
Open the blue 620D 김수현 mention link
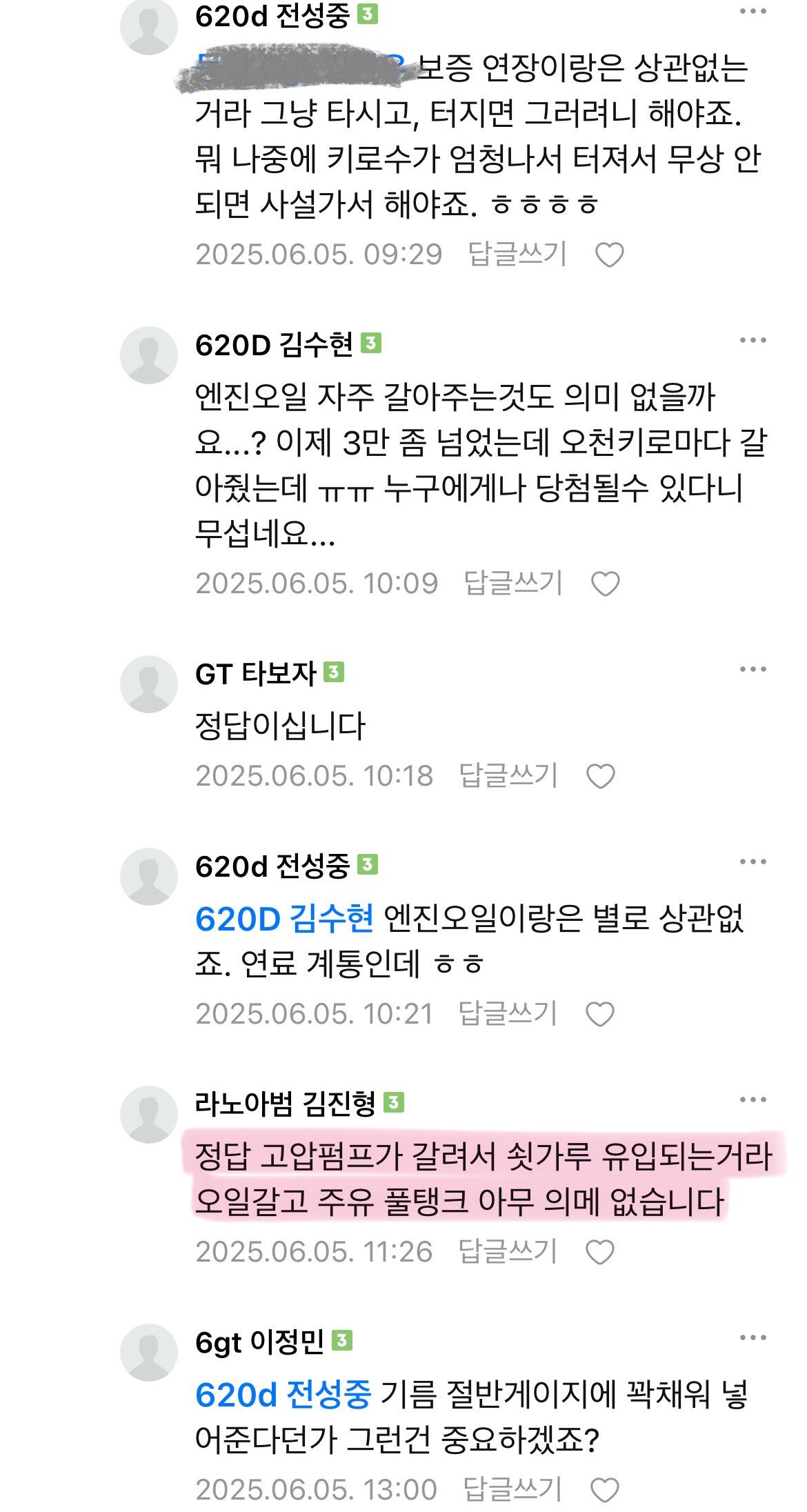pyautogui.click(x=284, y=918)
